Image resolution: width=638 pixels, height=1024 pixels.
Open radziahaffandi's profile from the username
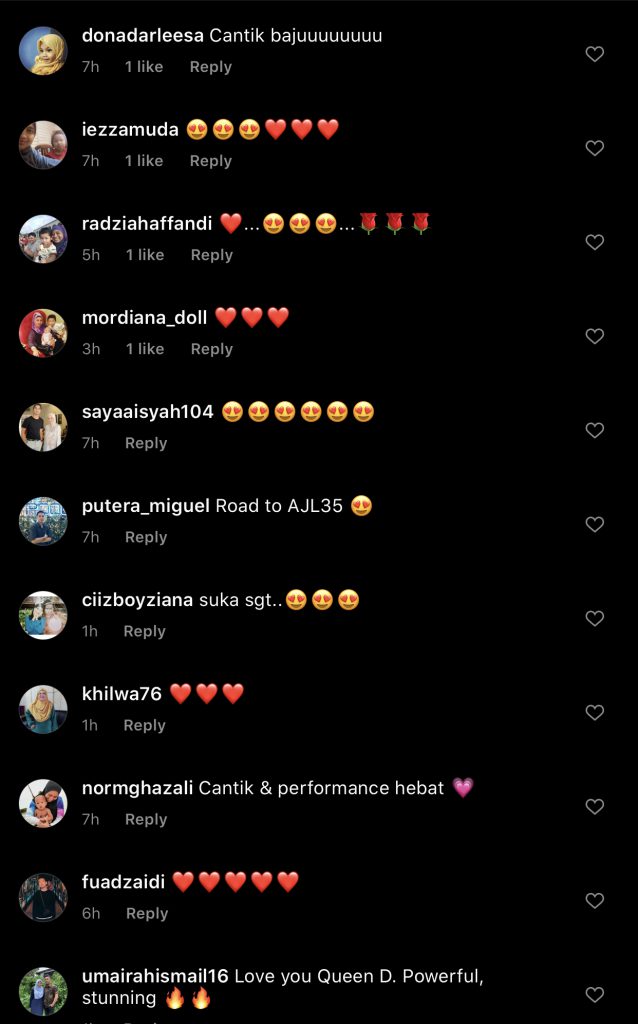tap(147, 223)
